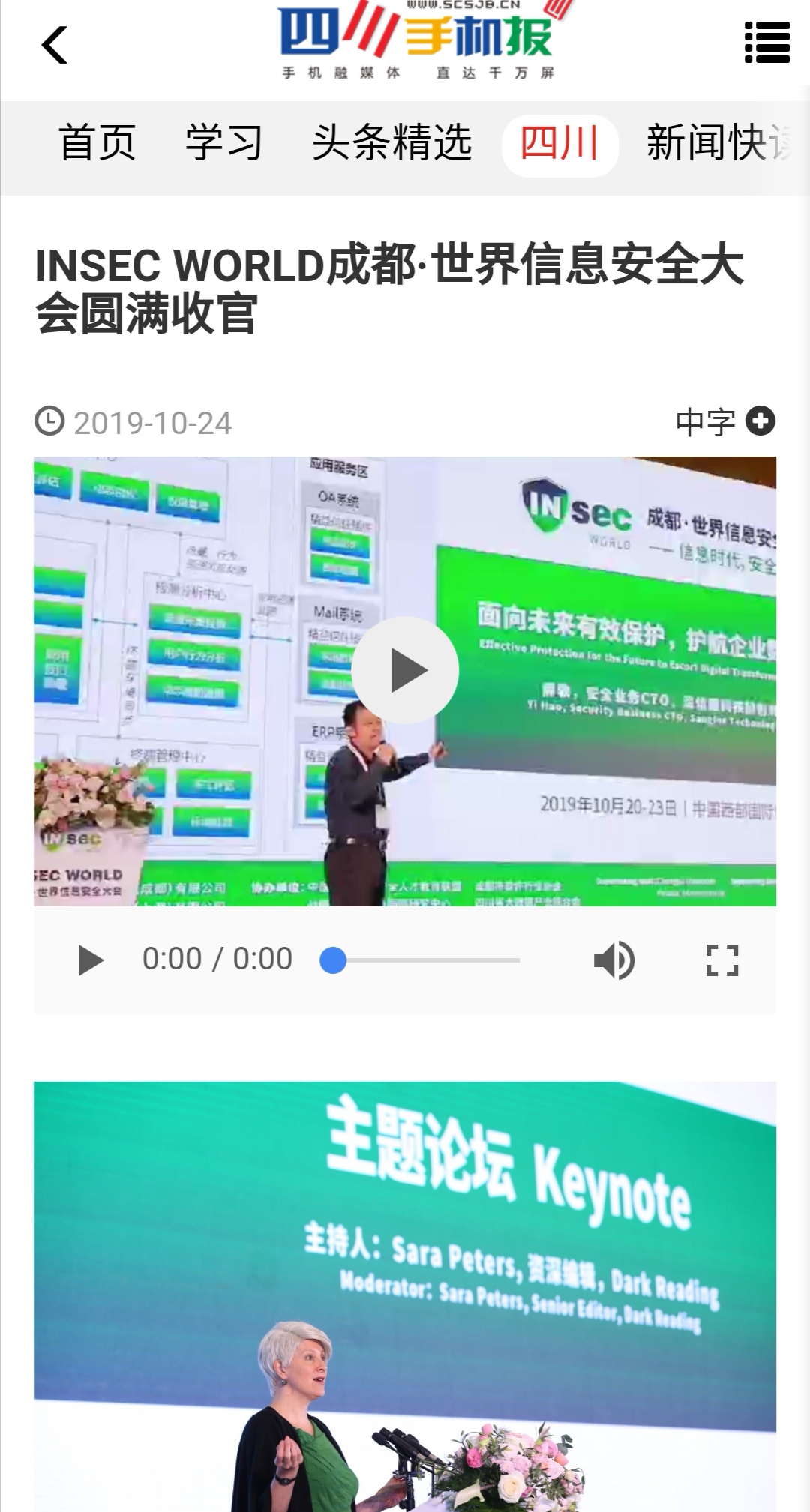This screenshot has width=810, height=1512.
Task: Switch to the 学习 tab
Action: pos(223,142)
